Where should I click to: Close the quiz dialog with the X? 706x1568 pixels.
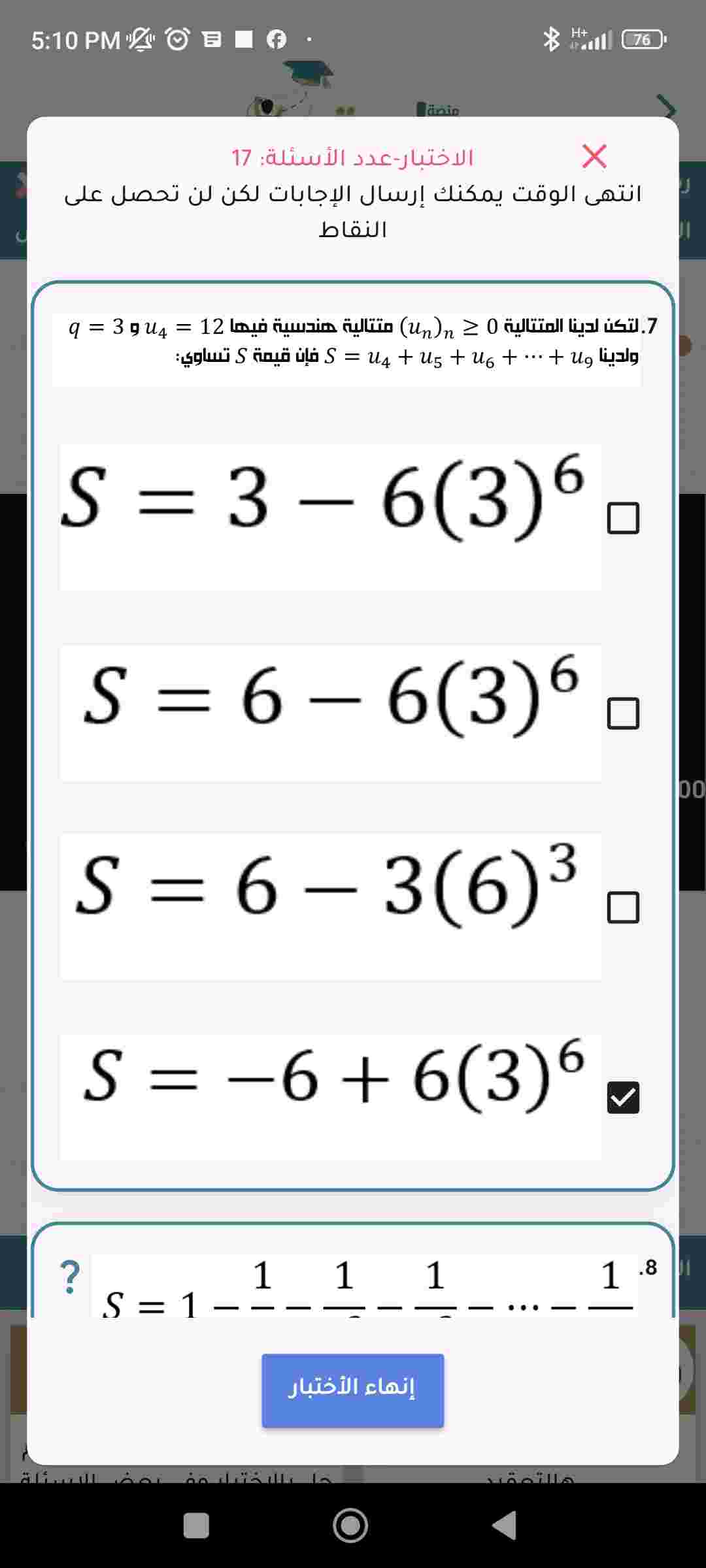point(594,157)
